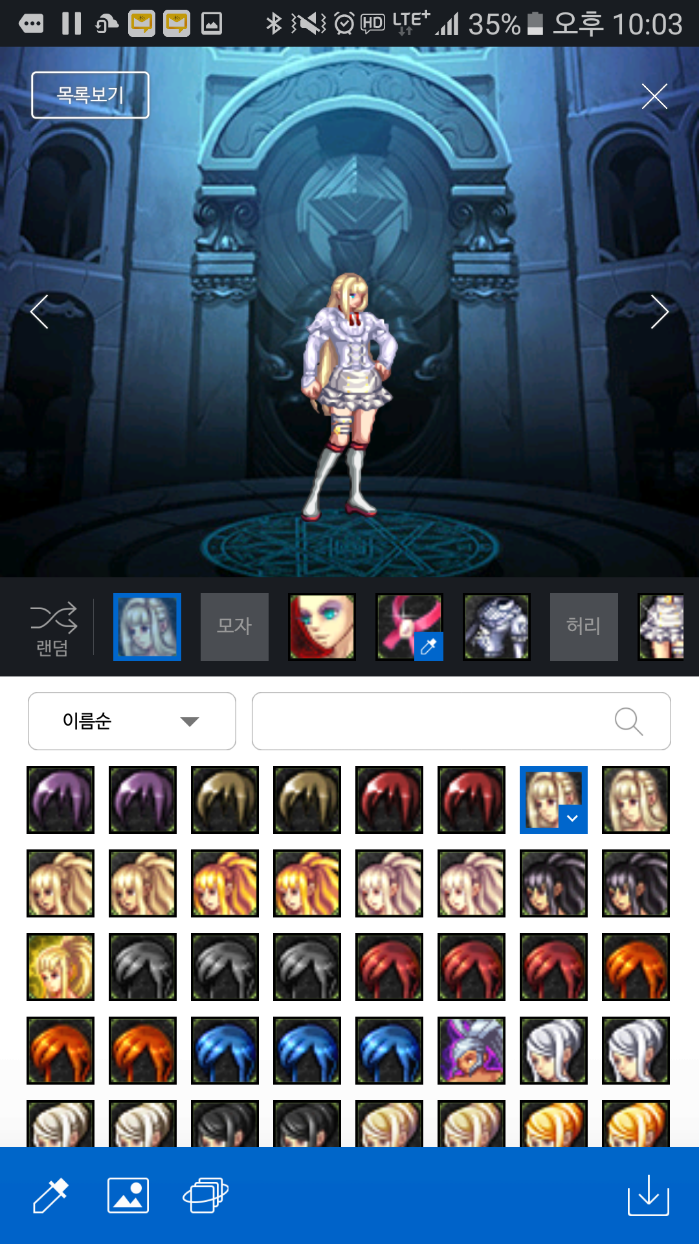699x1244 pixels.
Task: Tap the item search field
Action: click(x=430, y=721)
